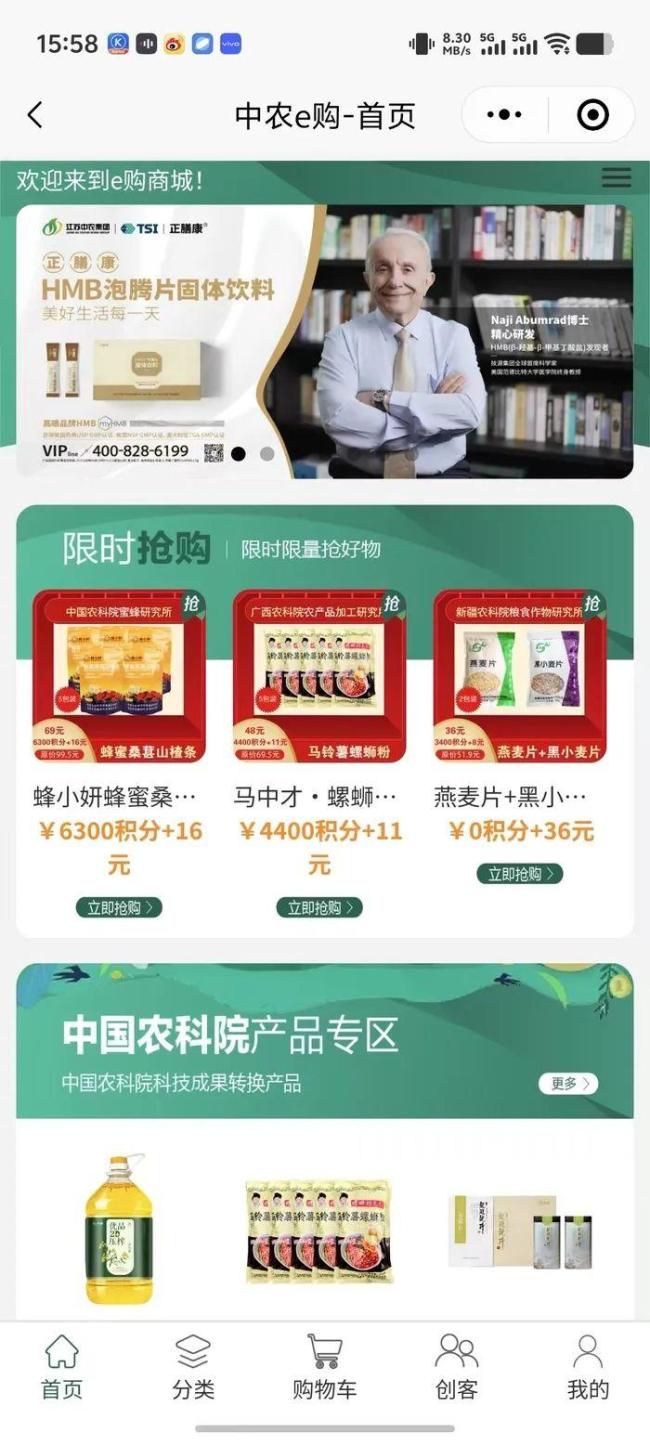
Task: Tap 立即抢购 under 燕麦片+黑小
Action: (519, 873)
